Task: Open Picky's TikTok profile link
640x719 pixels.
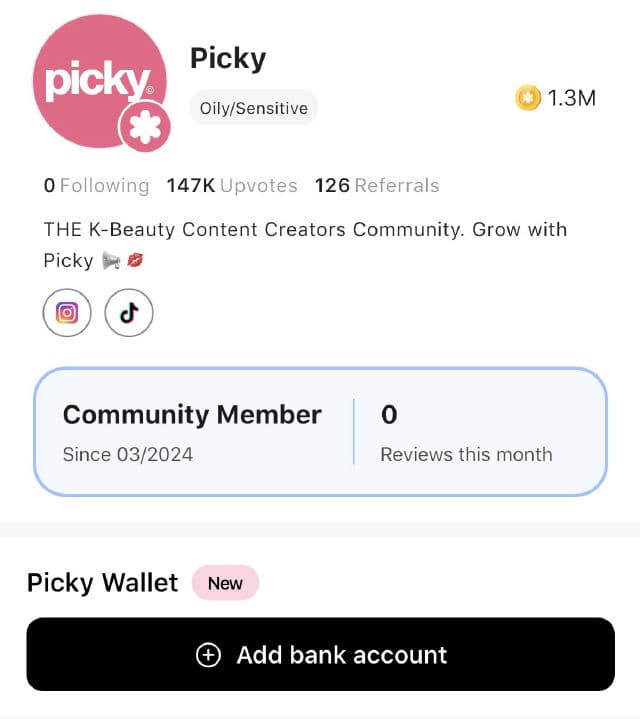Action: point(129,313)
